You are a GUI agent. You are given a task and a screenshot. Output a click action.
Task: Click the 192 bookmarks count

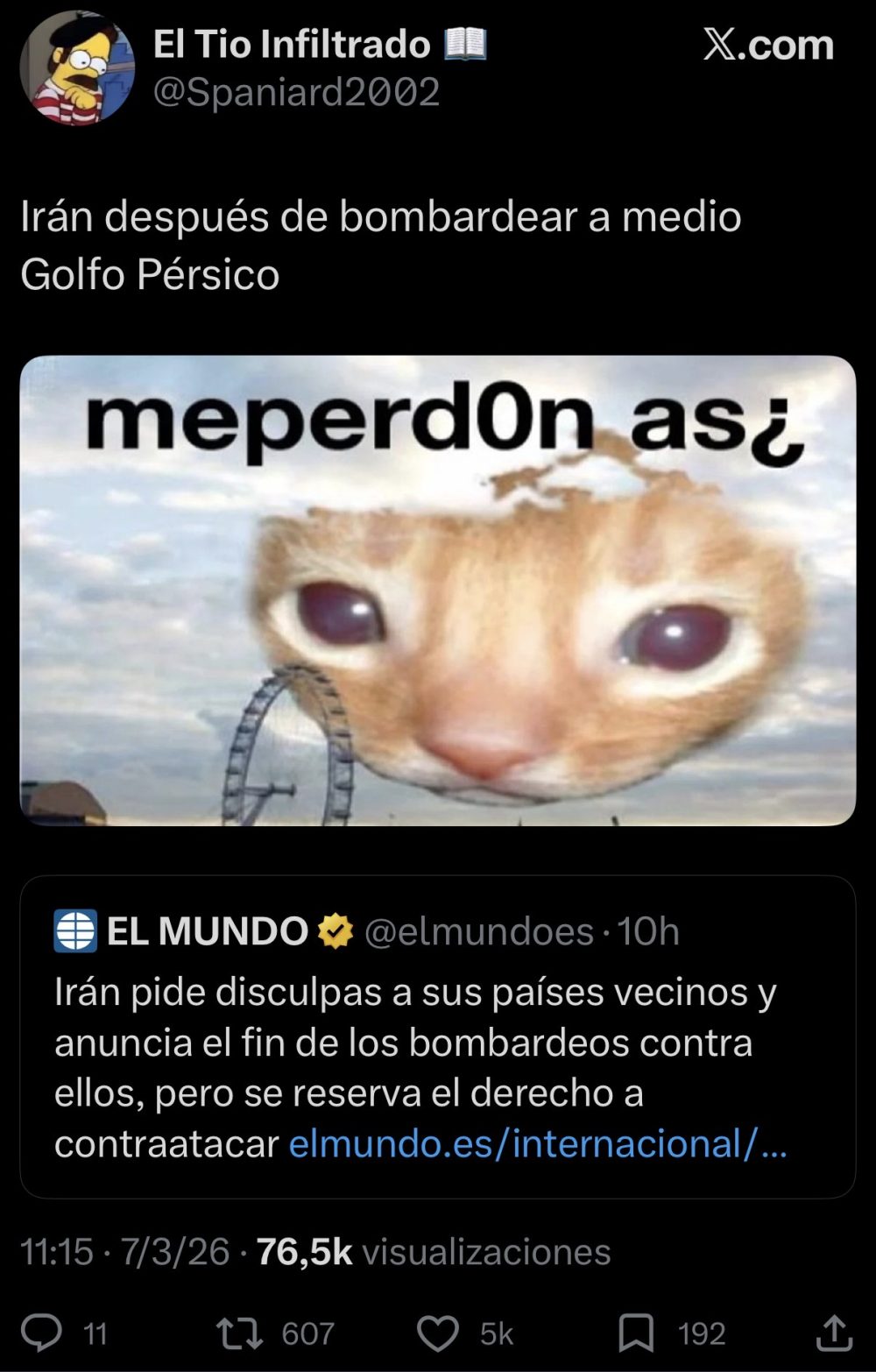(696, 1331)
